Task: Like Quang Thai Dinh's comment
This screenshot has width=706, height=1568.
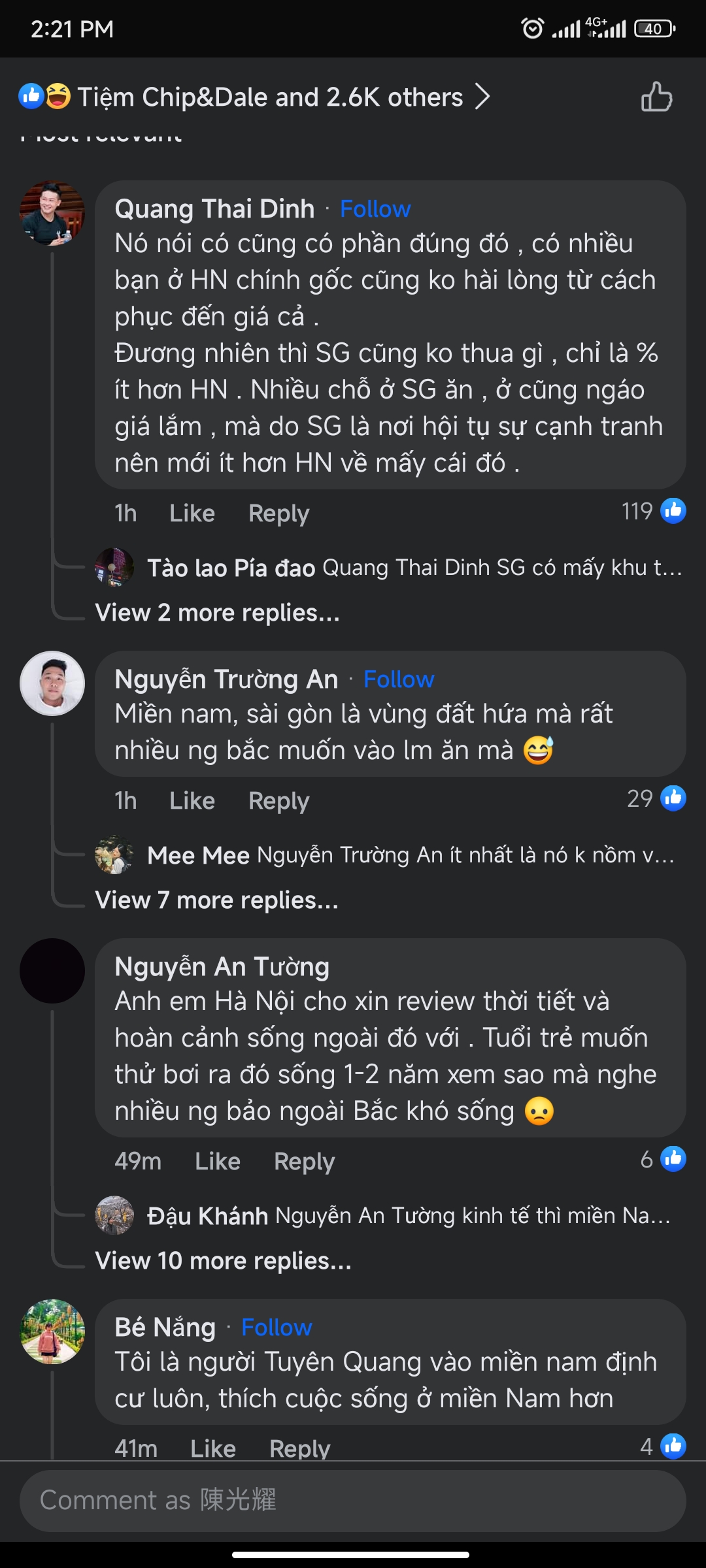Action: coord(192,514)
